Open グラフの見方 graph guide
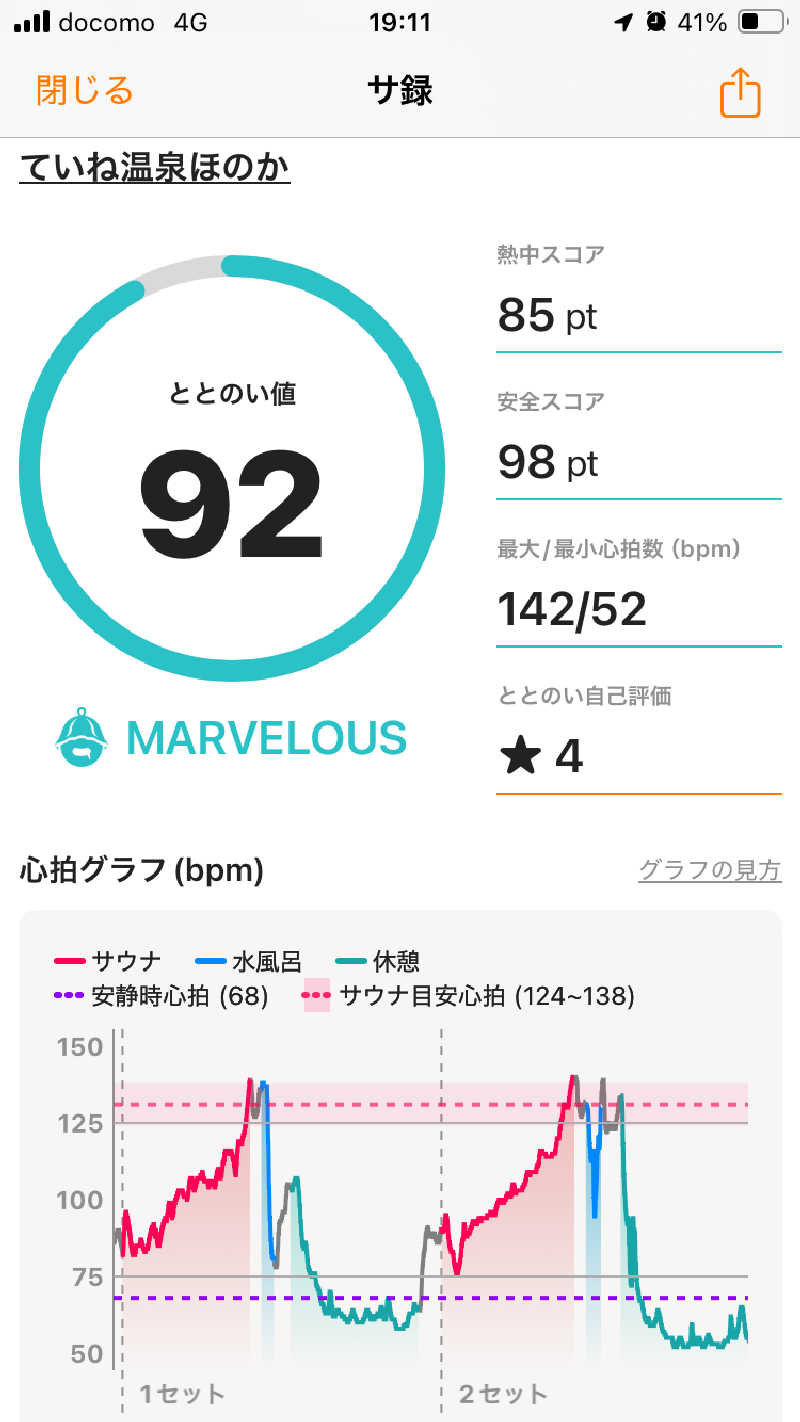The width and height of the screenshot is (800, 1422). pyautogui.click(x=709, y=870)
